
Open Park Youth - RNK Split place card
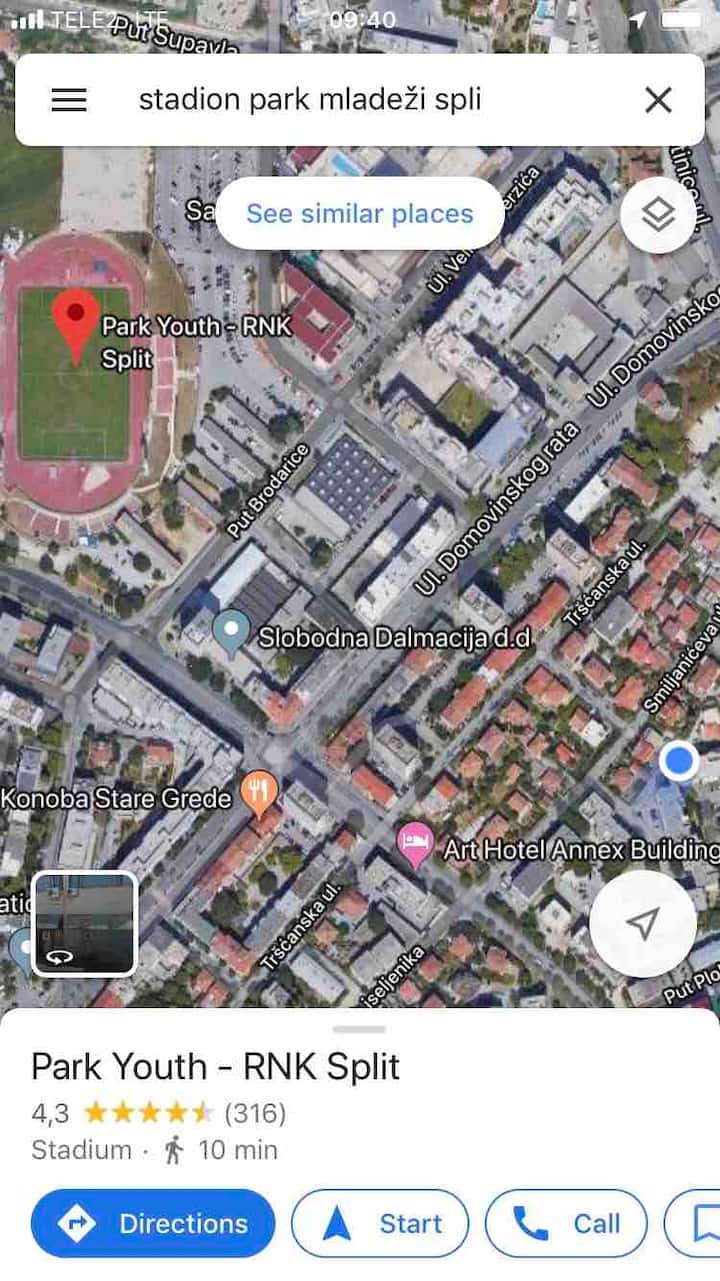pyautogui.click(x=215, y=1067)
